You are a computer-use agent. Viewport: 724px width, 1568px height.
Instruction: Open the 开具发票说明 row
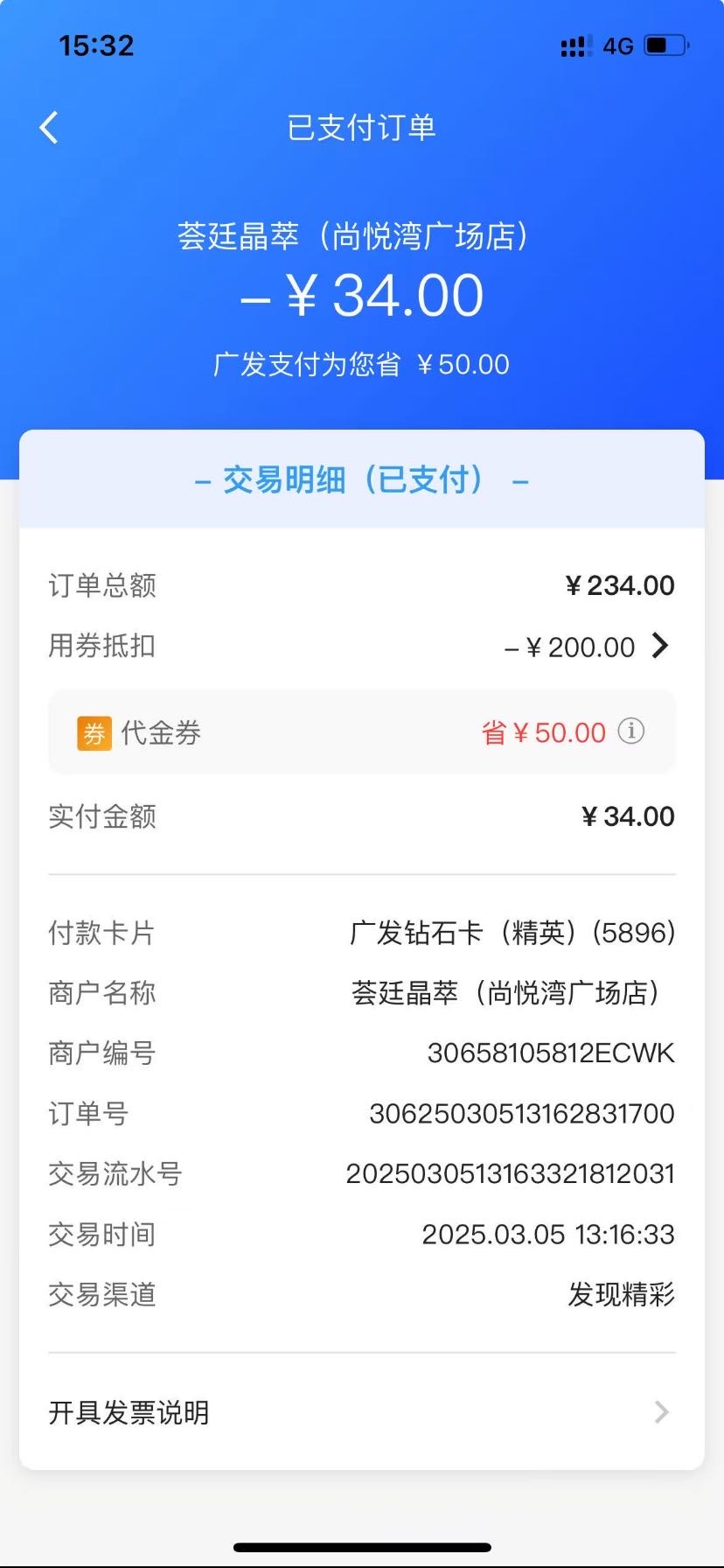click(x=362, y=1412)
